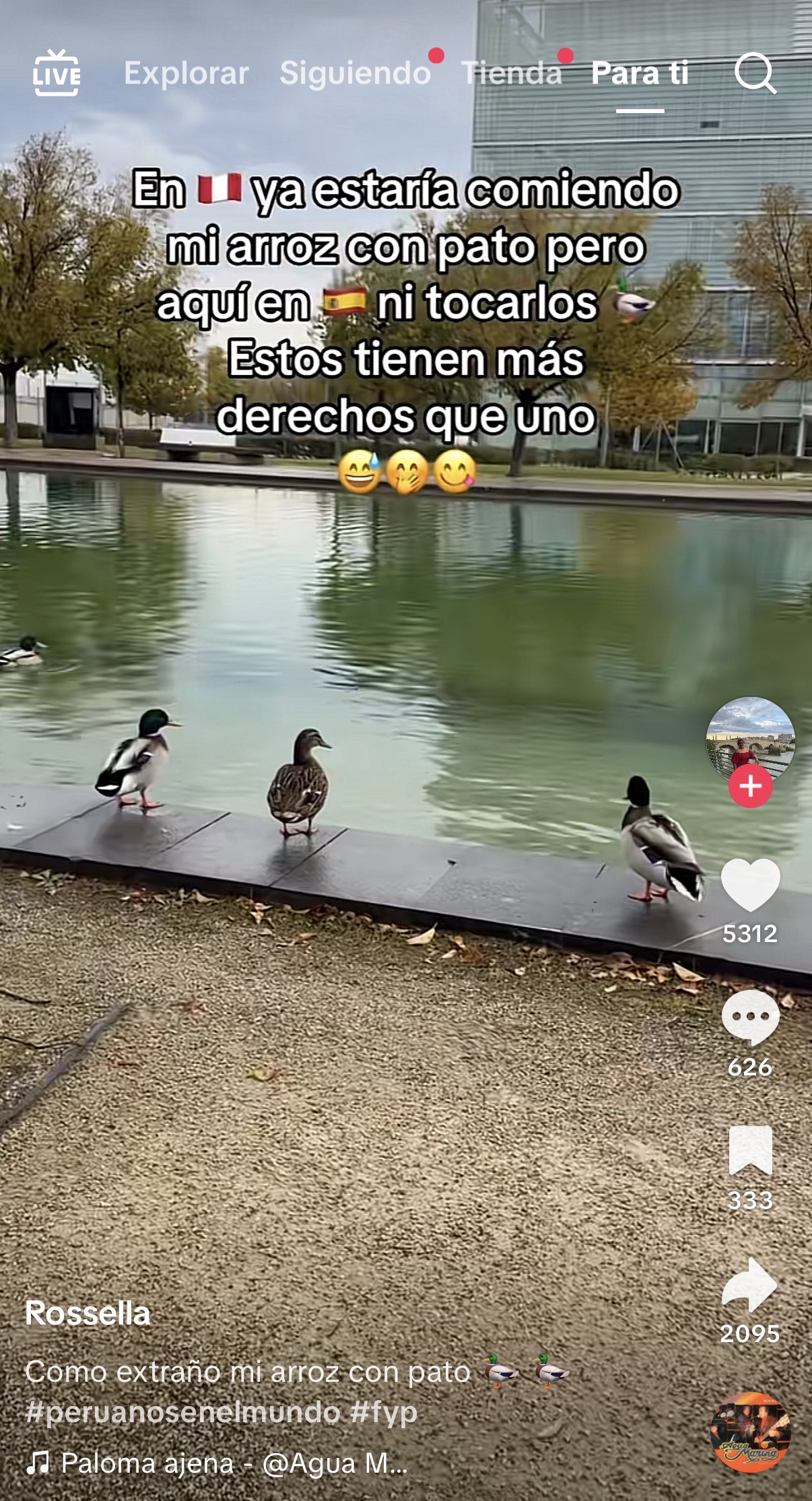The width and height of the screenshot is (812, 1501).
Task: Like this duck video
Action: 750,886
